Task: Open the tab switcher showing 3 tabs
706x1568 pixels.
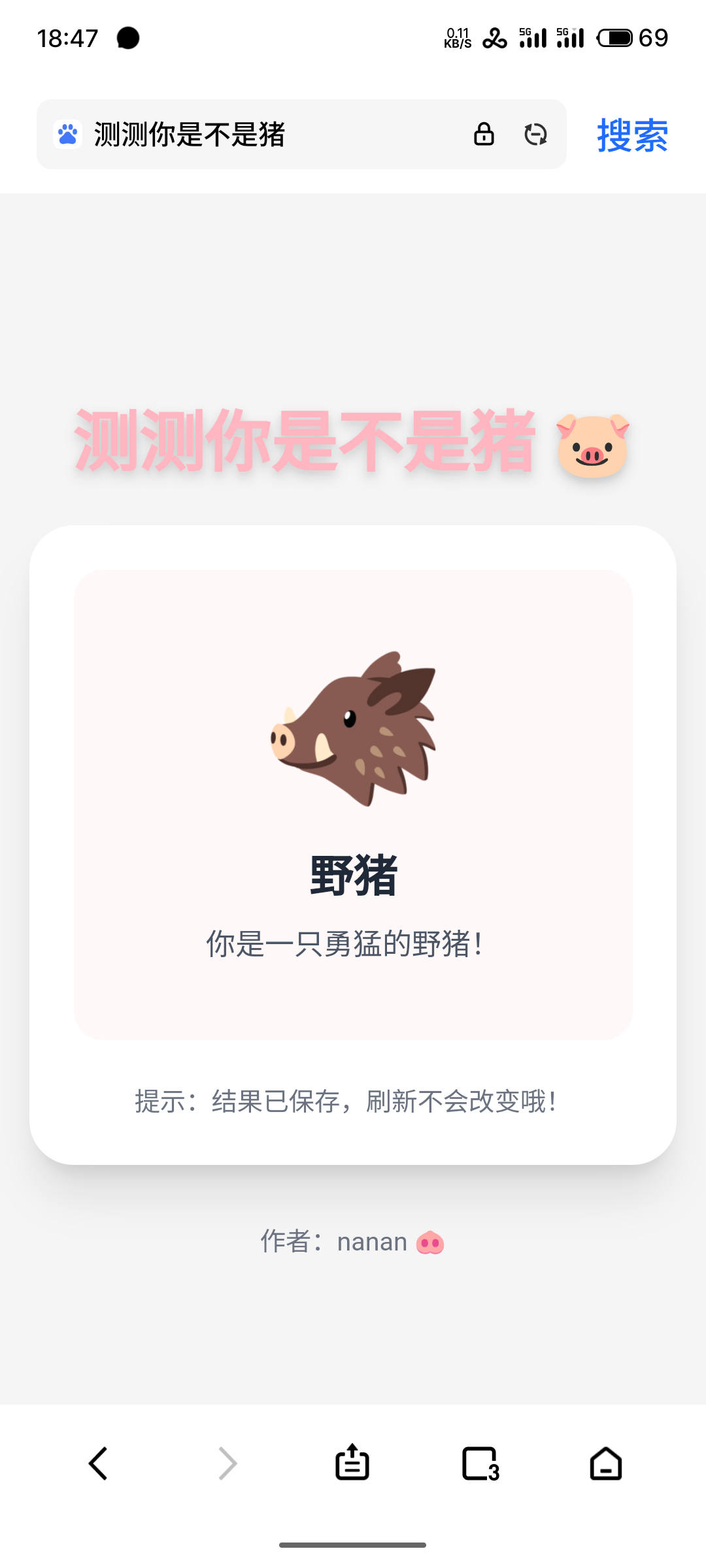Action: click(480, 1463)
